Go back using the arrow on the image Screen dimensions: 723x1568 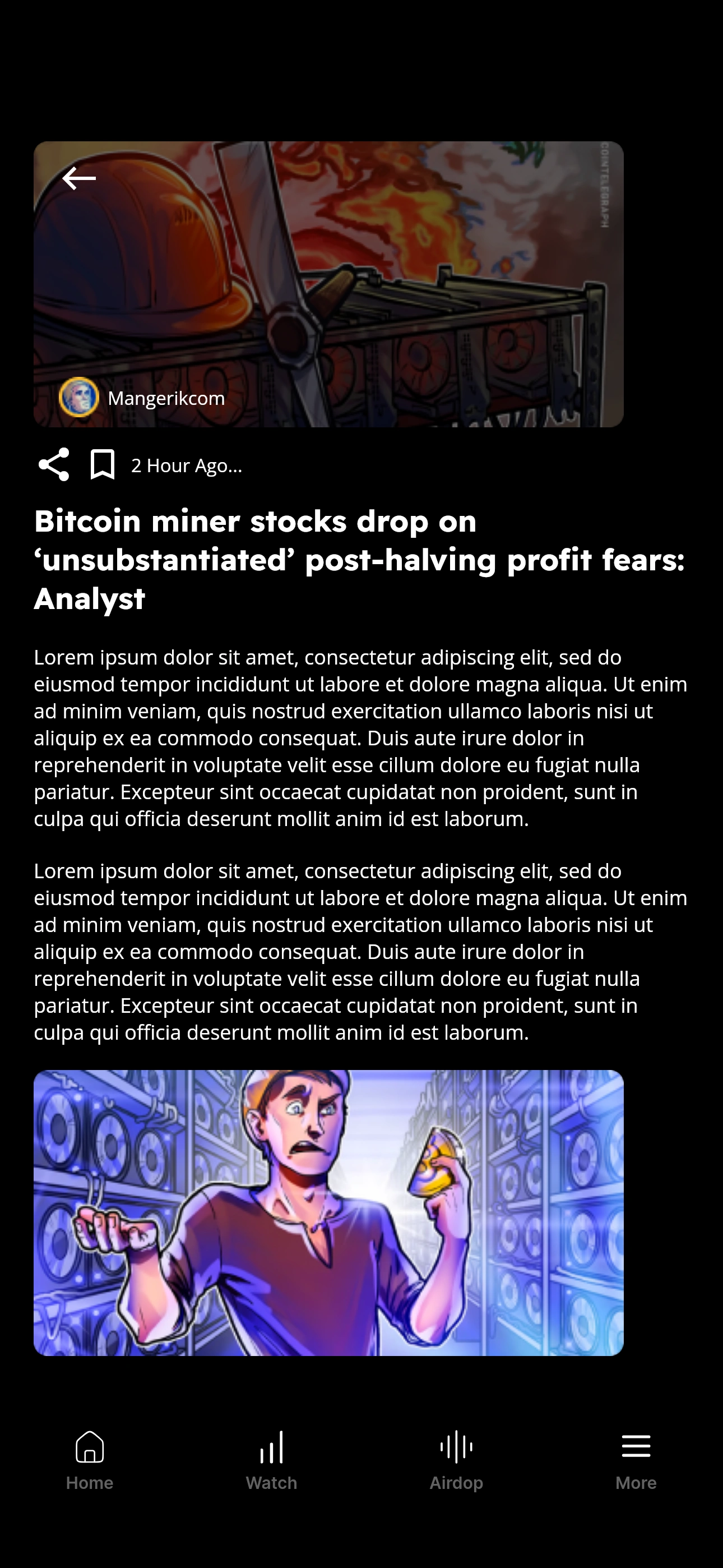coord(79,178)
